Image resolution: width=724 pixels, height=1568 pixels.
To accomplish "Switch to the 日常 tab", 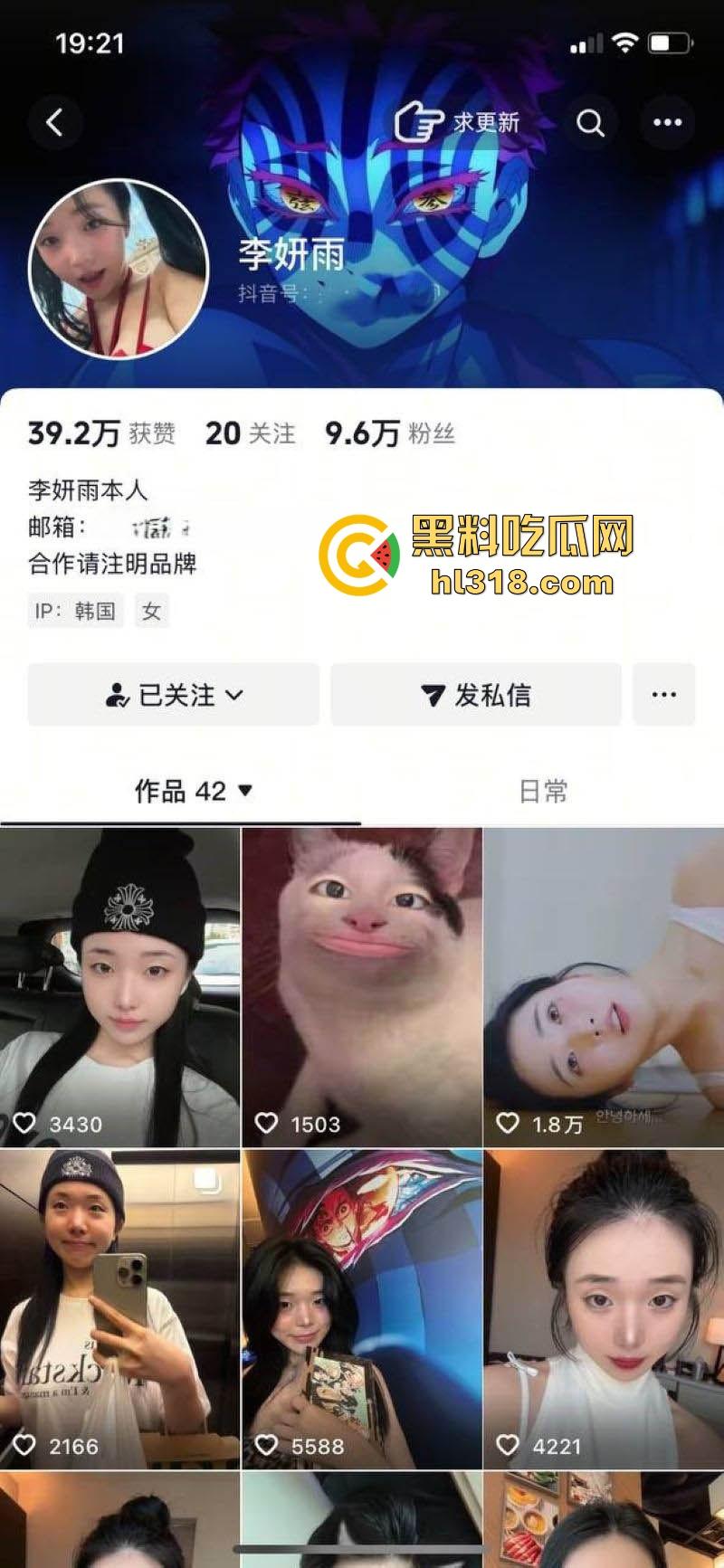I will pyautogui.click(x=544, y=790).
